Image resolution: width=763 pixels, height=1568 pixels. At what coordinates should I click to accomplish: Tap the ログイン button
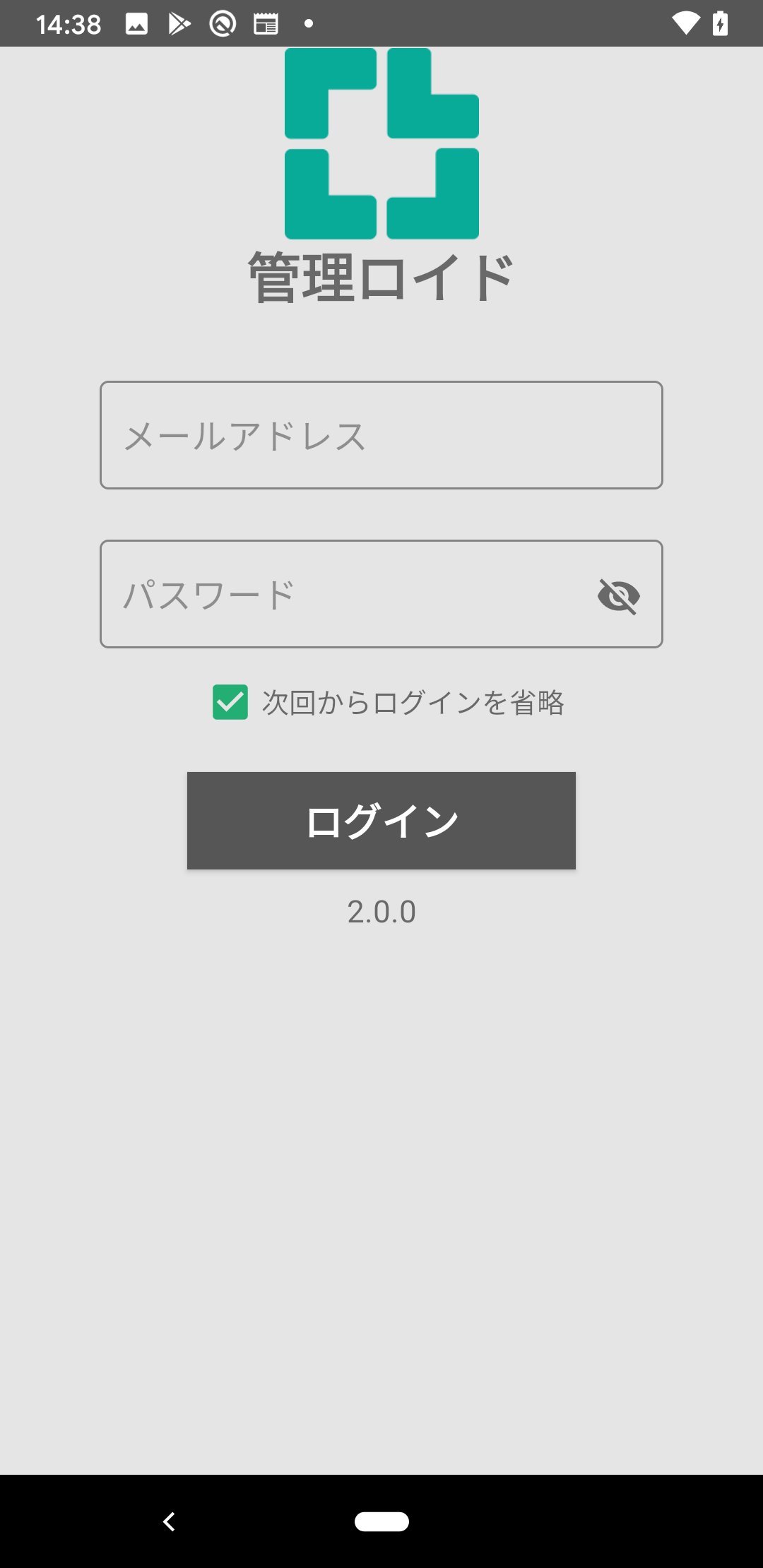381,821
